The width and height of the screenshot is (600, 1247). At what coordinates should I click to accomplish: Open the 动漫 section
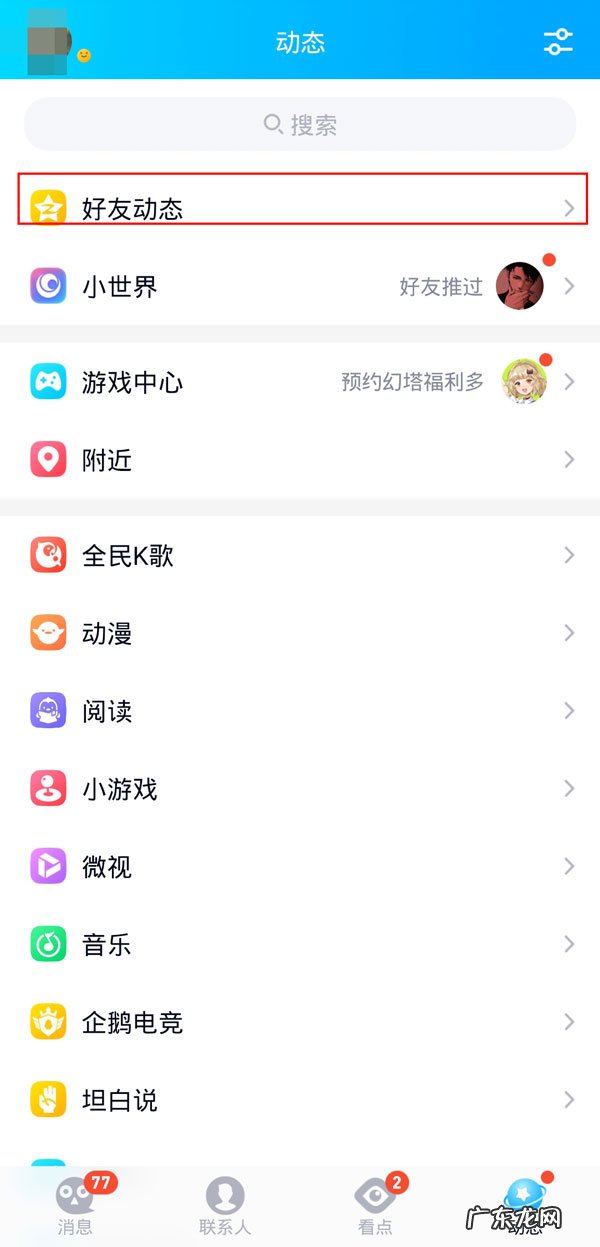(x=300, y=633)
